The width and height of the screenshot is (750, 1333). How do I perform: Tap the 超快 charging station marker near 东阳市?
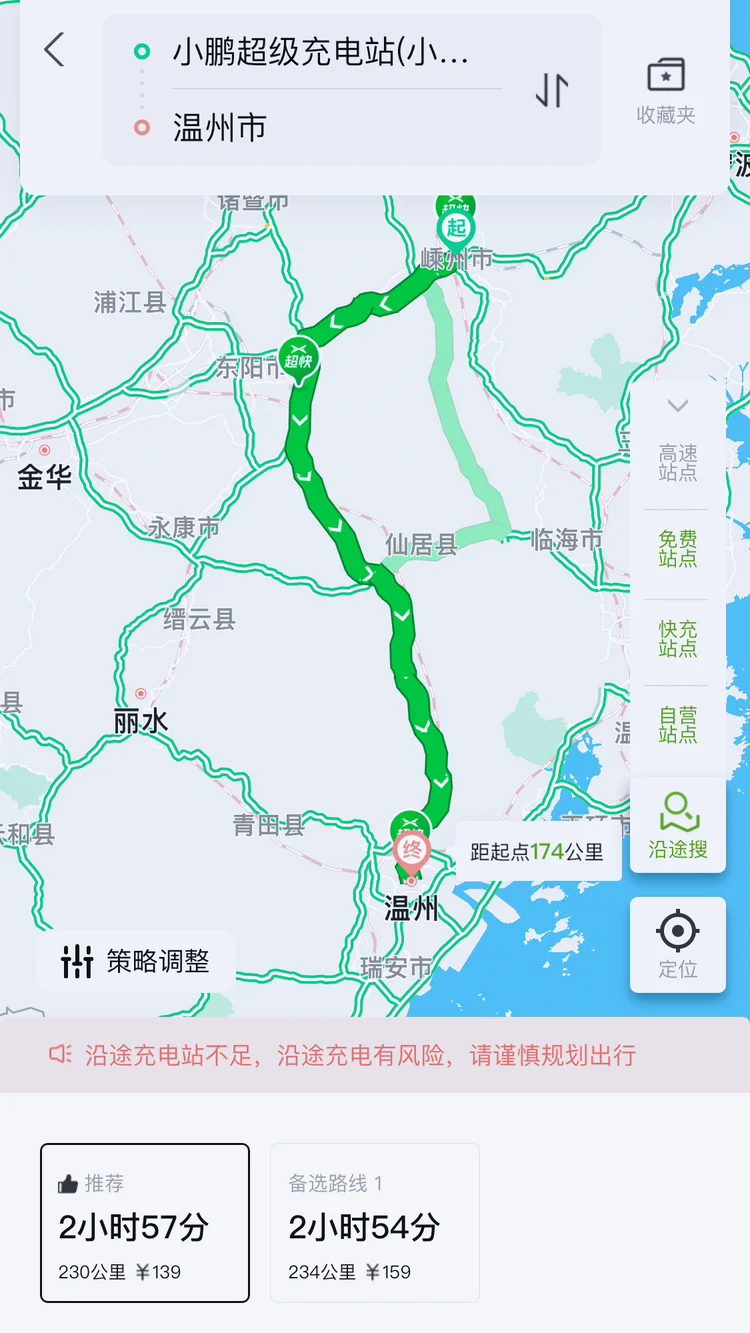pos(299,358)
